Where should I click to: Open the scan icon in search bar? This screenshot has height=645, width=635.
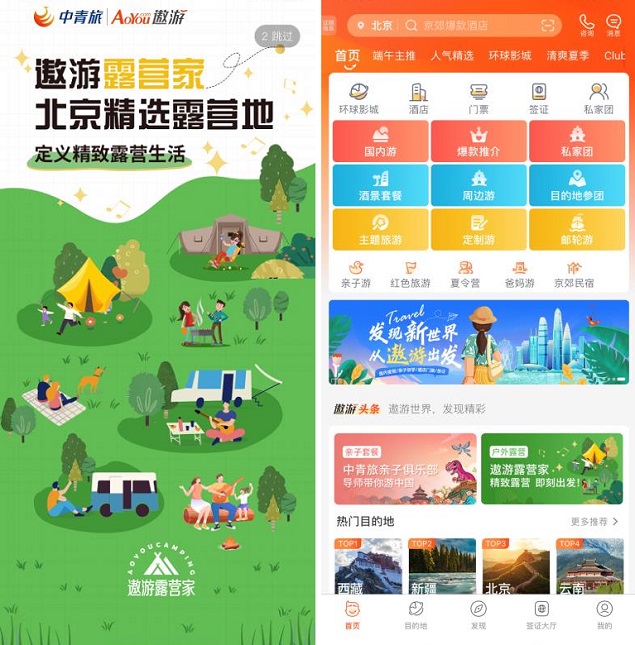pyautogui.click(x=547, y=25)
